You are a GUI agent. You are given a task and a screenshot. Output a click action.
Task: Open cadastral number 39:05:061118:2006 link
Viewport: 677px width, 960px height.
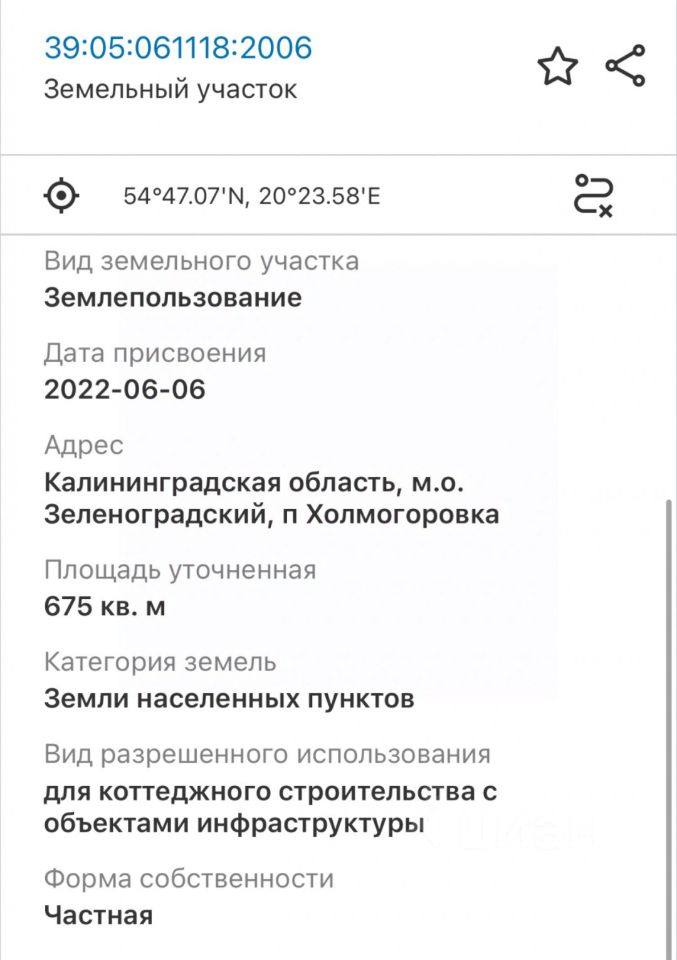[x=178, y=47]
